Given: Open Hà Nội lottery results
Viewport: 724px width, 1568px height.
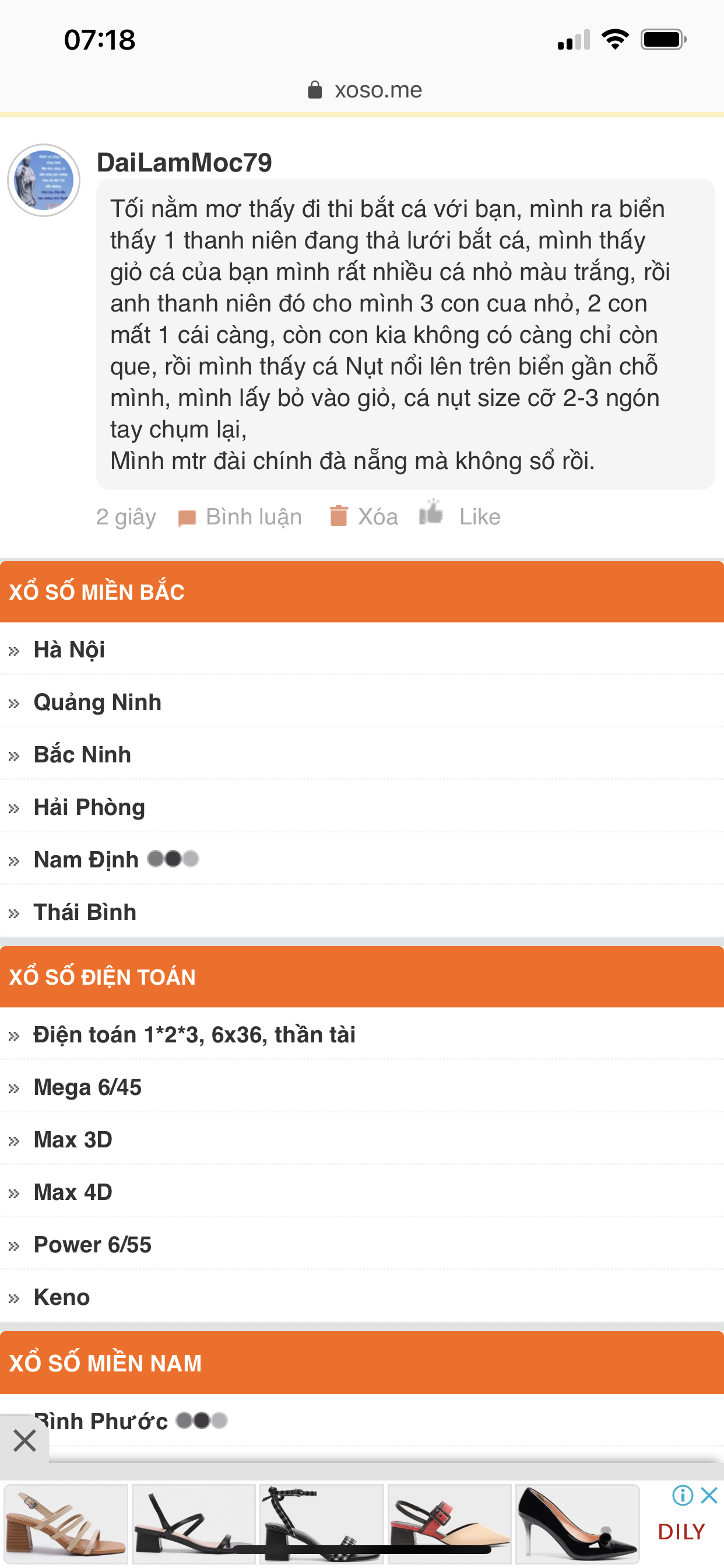Looking at the screenshot, I should [x=362, y=649].
